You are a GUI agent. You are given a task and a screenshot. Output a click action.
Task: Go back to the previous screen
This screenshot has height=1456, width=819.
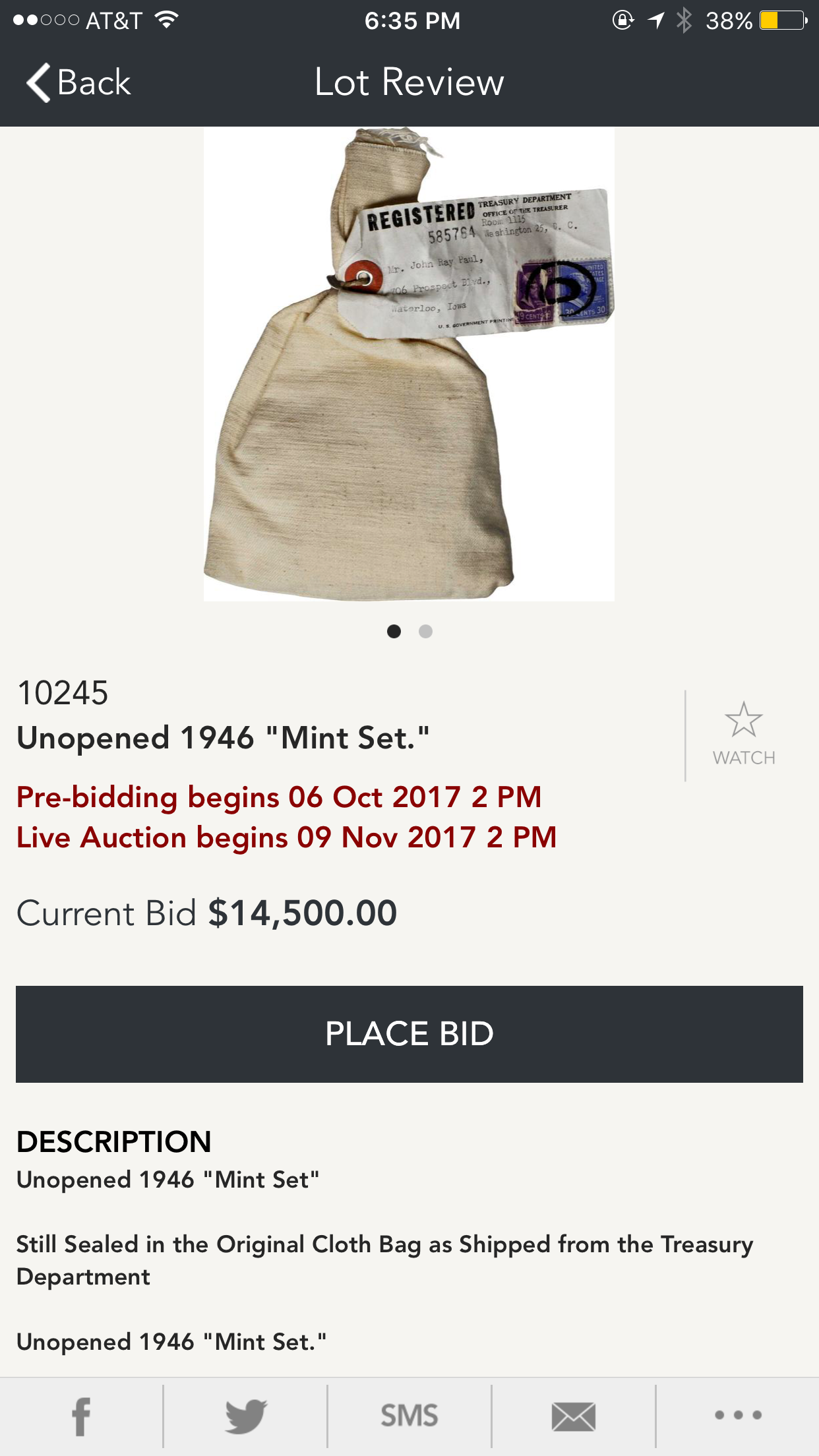tap(79, 83)
